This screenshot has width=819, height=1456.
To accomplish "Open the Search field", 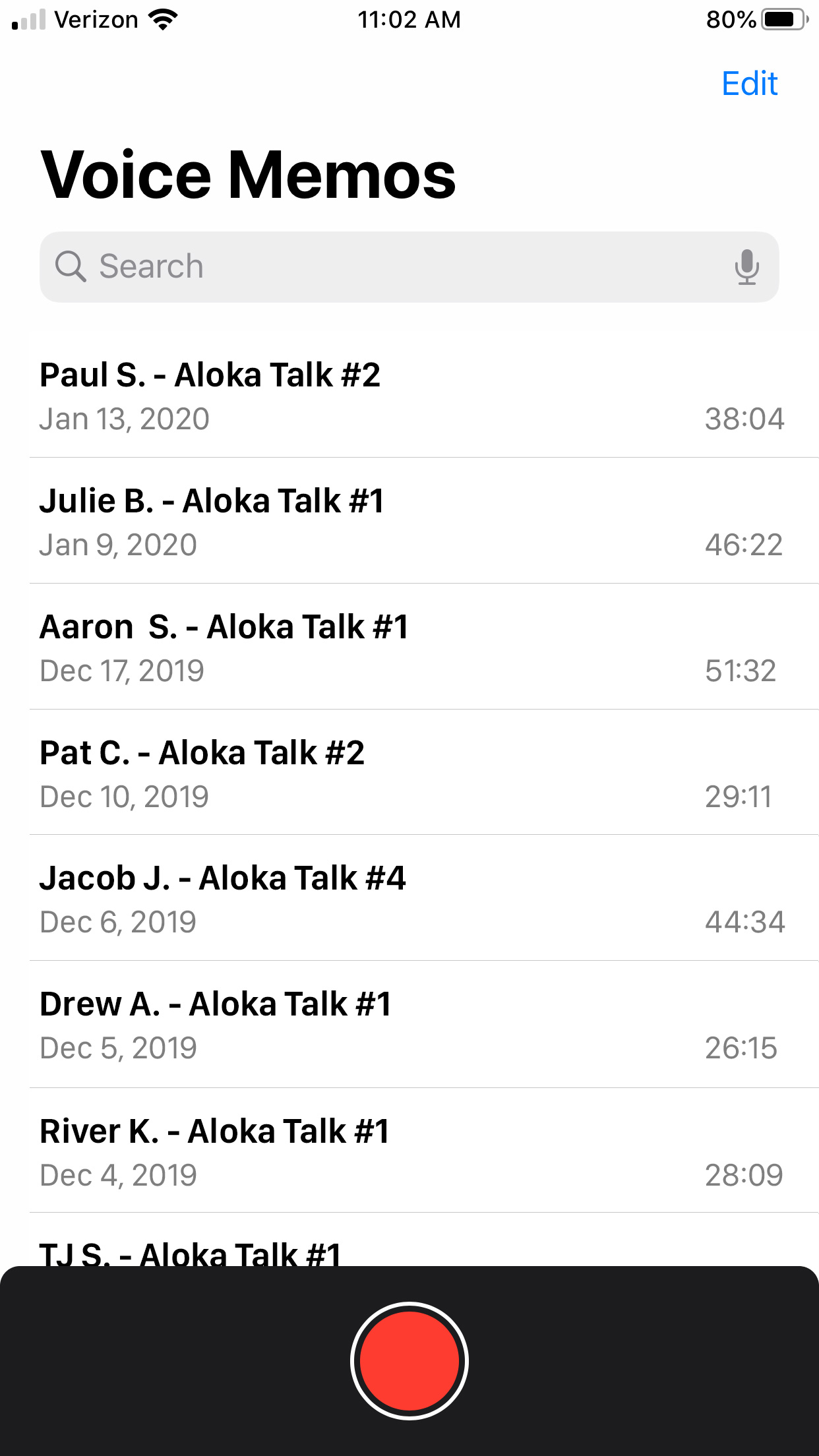I will 409,267.
